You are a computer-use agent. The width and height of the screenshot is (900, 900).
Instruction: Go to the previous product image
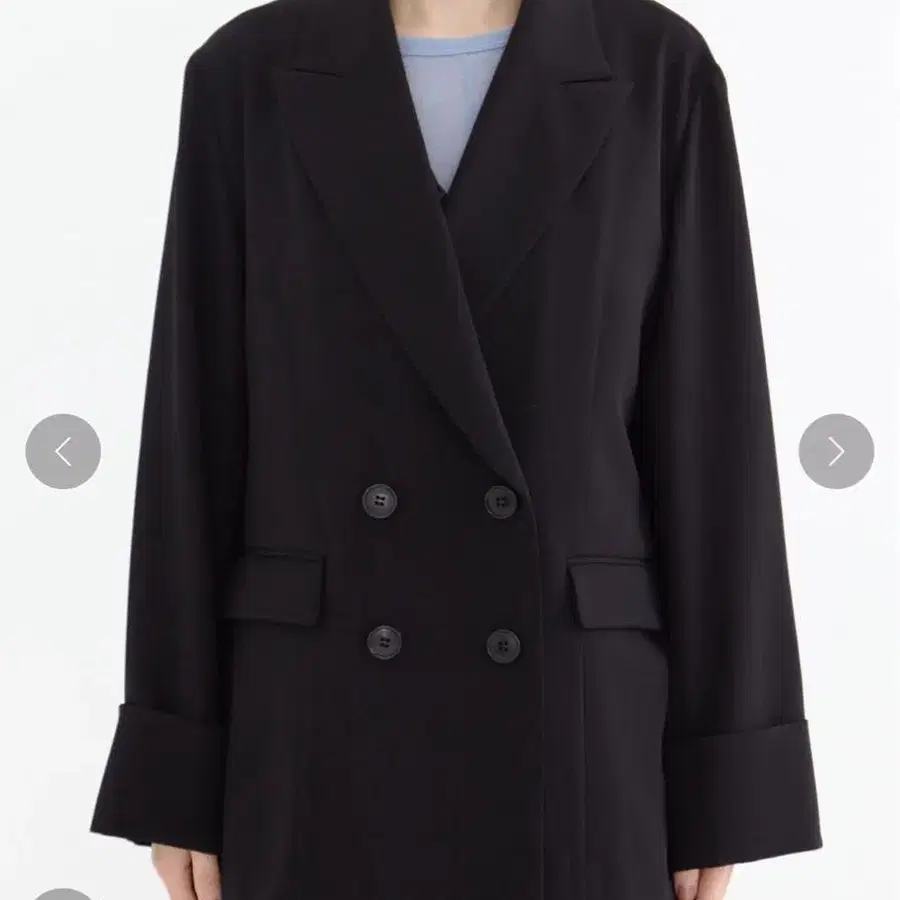(63, 452)
